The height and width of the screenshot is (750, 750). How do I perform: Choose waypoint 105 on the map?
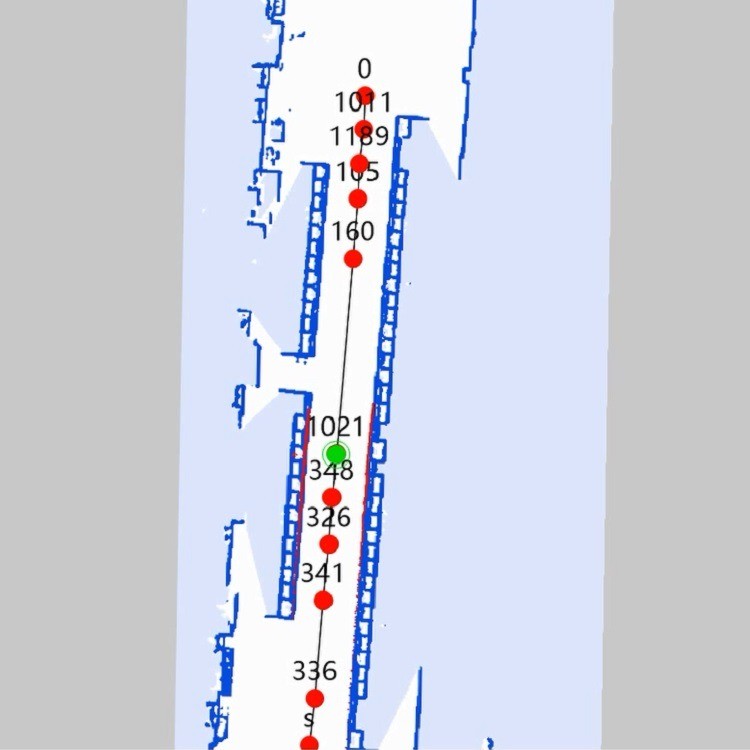[357, 198]
